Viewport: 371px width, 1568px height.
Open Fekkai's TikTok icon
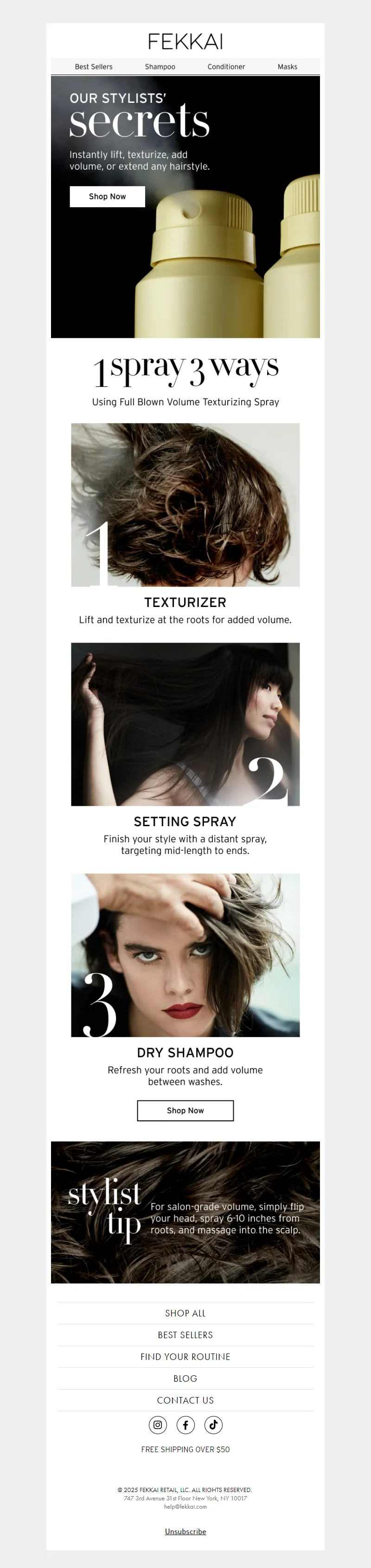click(213, 1424)
